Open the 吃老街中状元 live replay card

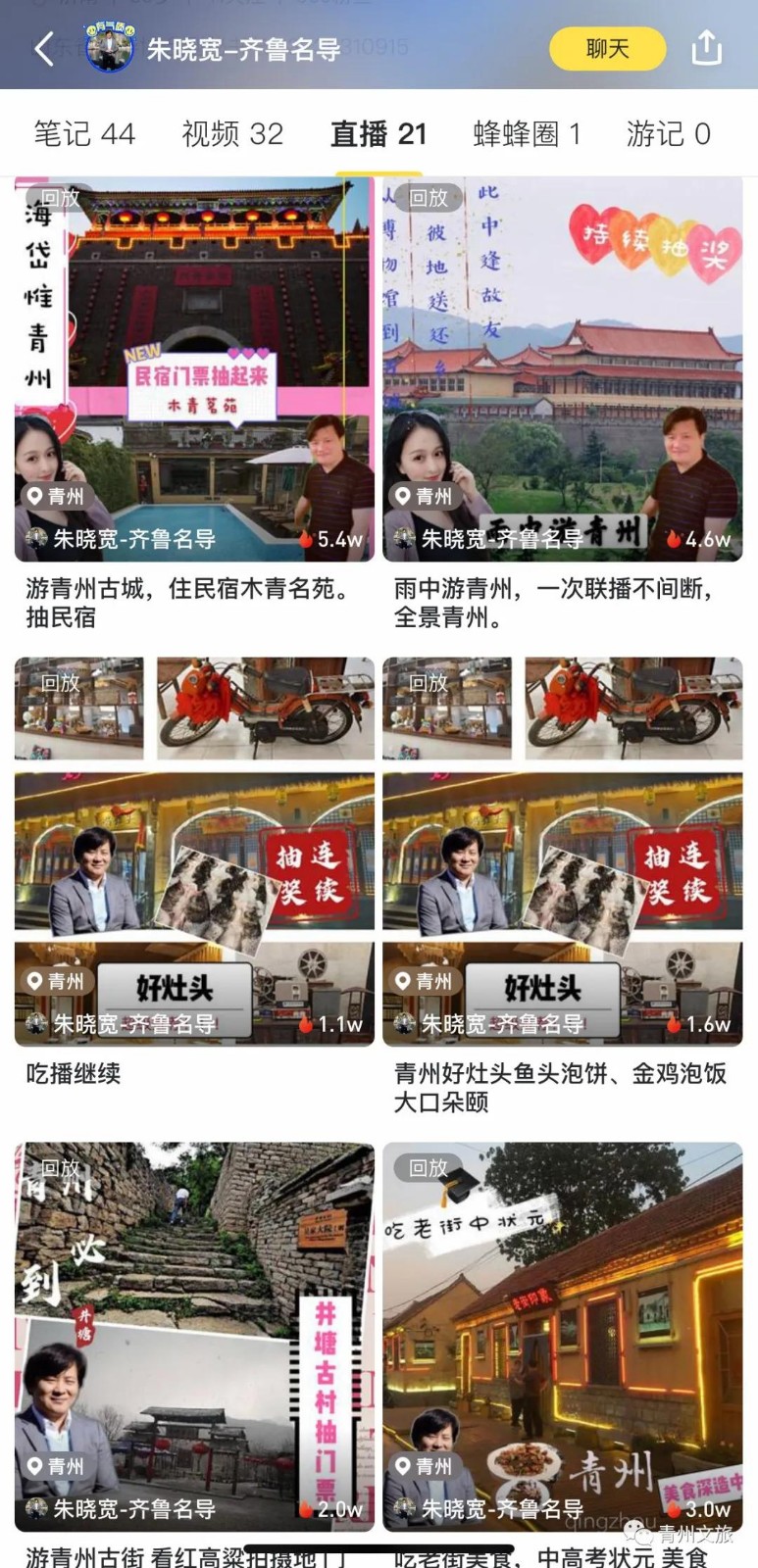tap(562, 1338)
